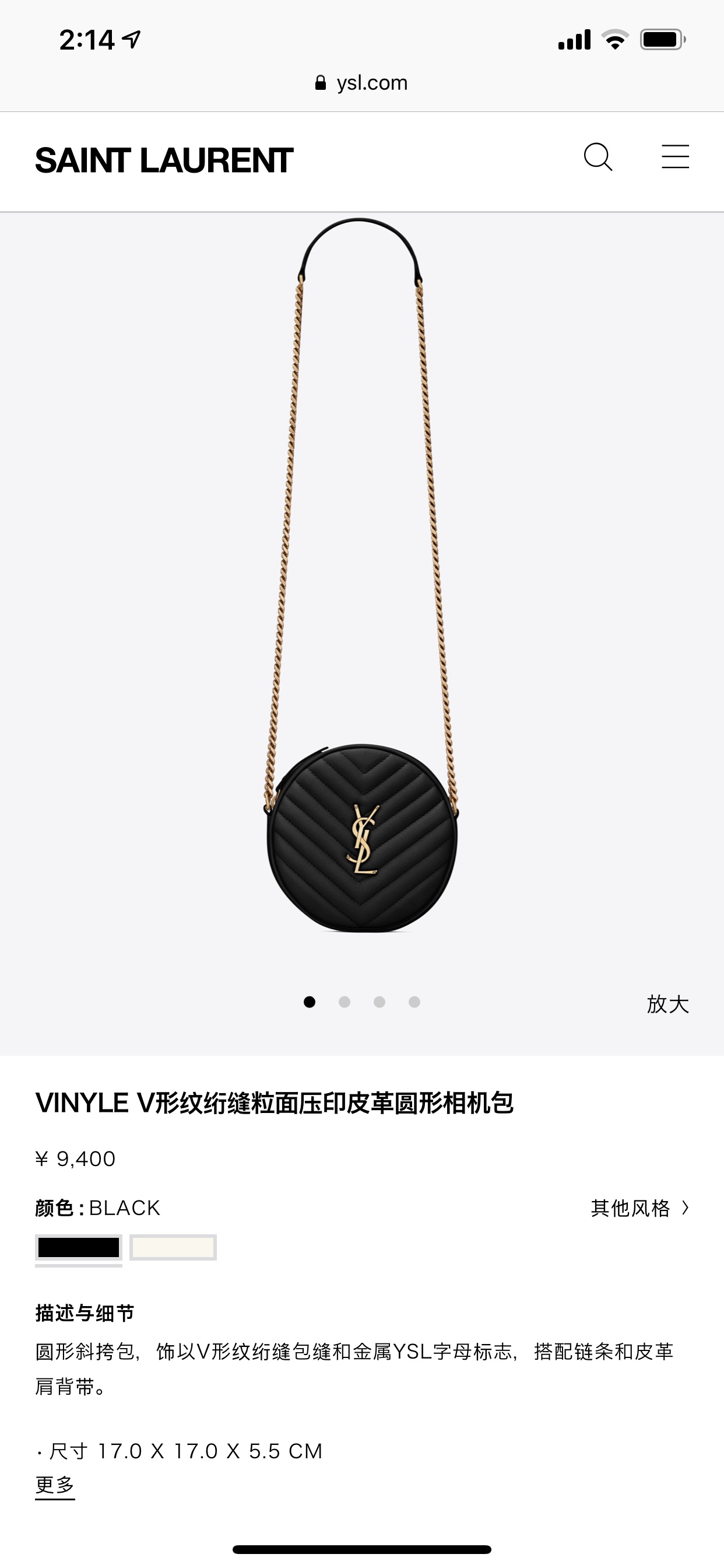Click the SAINT LAURENT logo
The image size is (724, 1568).
(164, 158)
